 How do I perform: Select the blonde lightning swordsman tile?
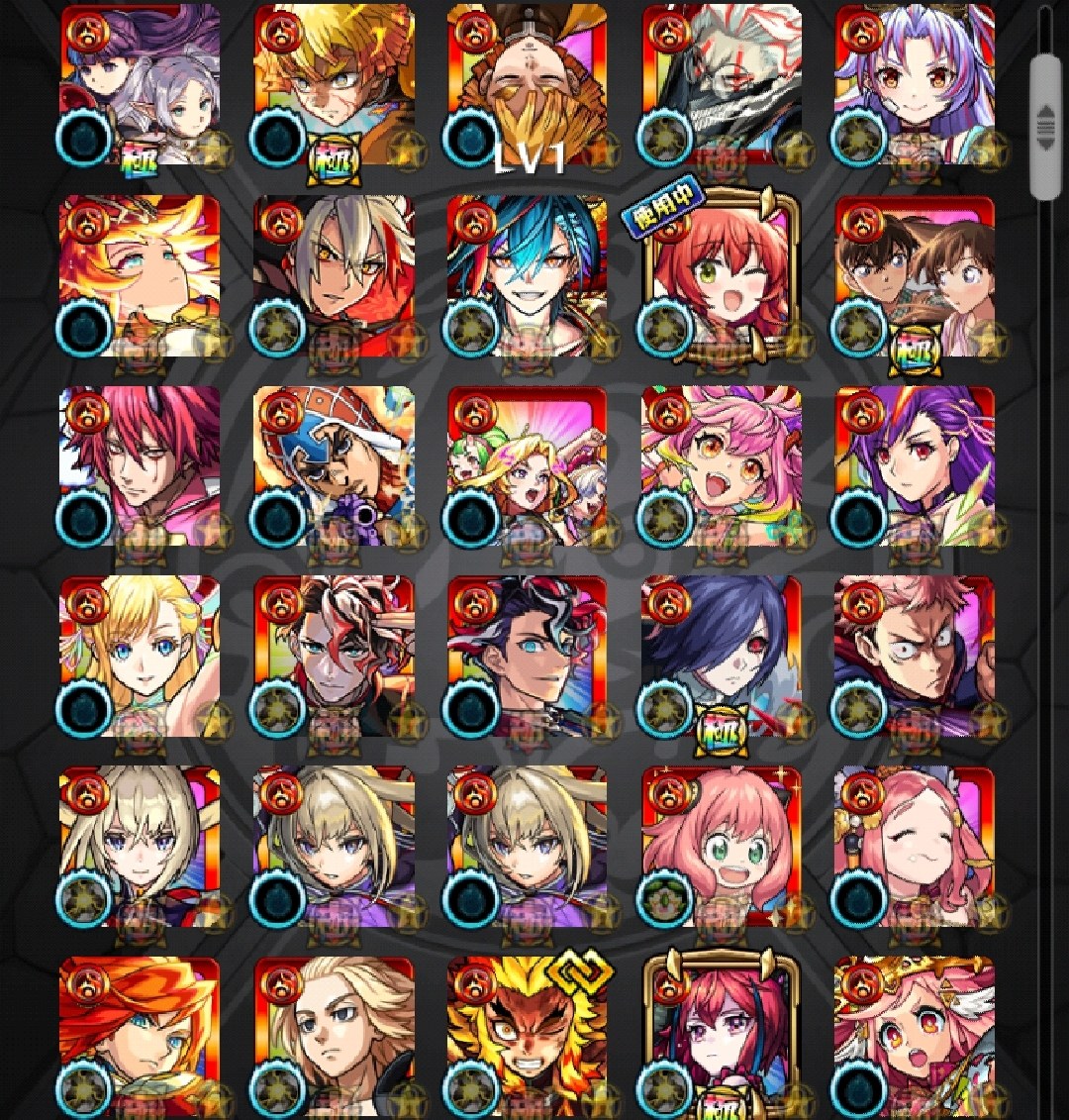click(x=334, y=84)
